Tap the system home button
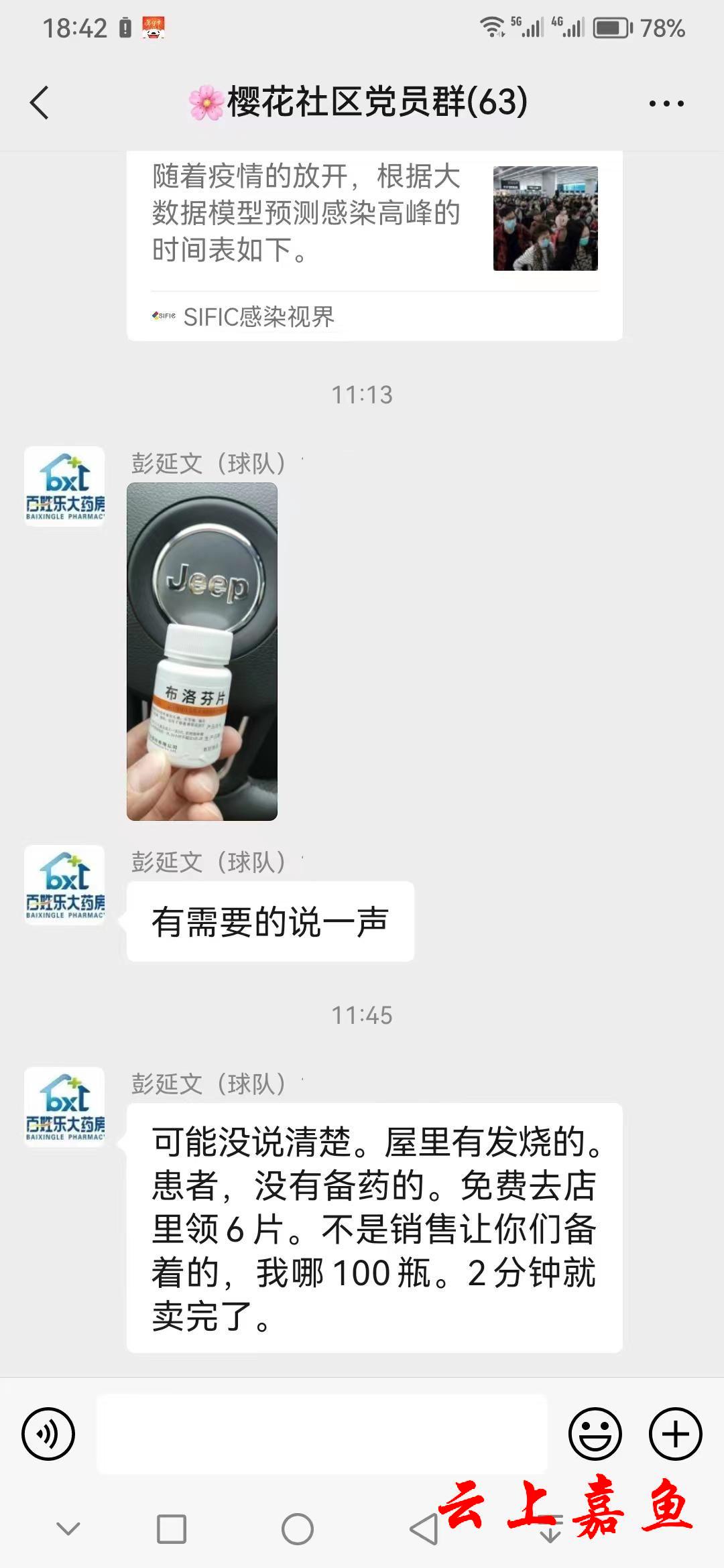The width and height of the screenshot is (724, 1568). (298, 1530)
